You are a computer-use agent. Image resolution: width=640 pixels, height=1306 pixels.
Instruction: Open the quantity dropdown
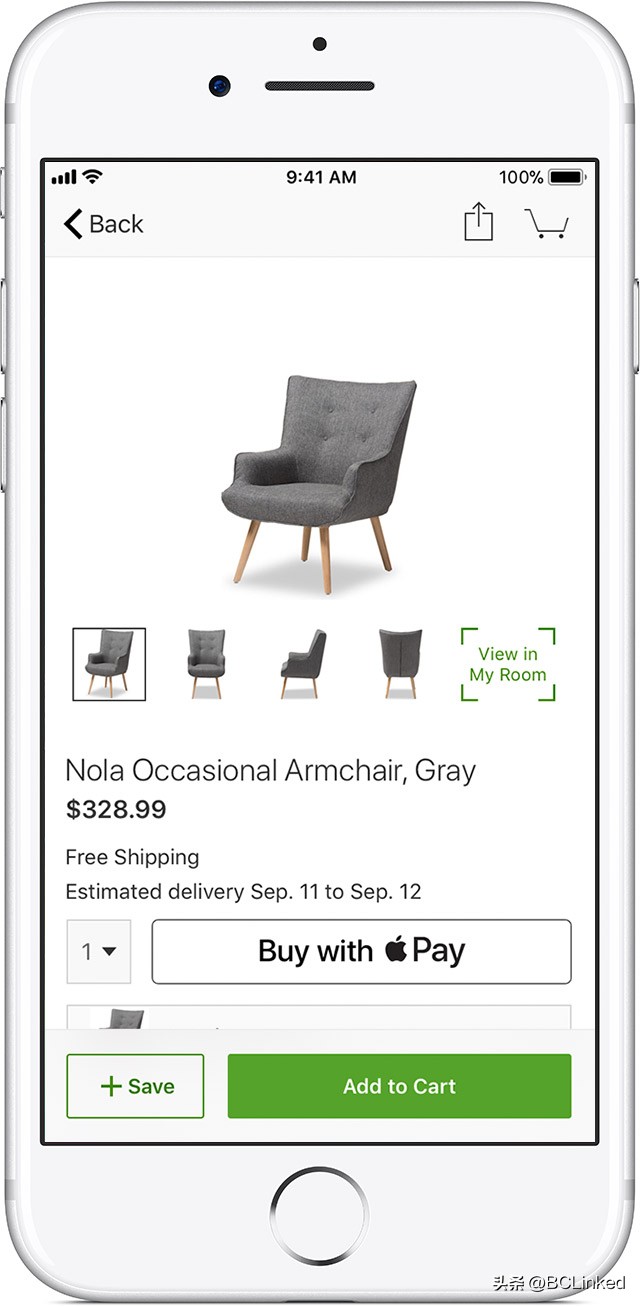(98, 951)
